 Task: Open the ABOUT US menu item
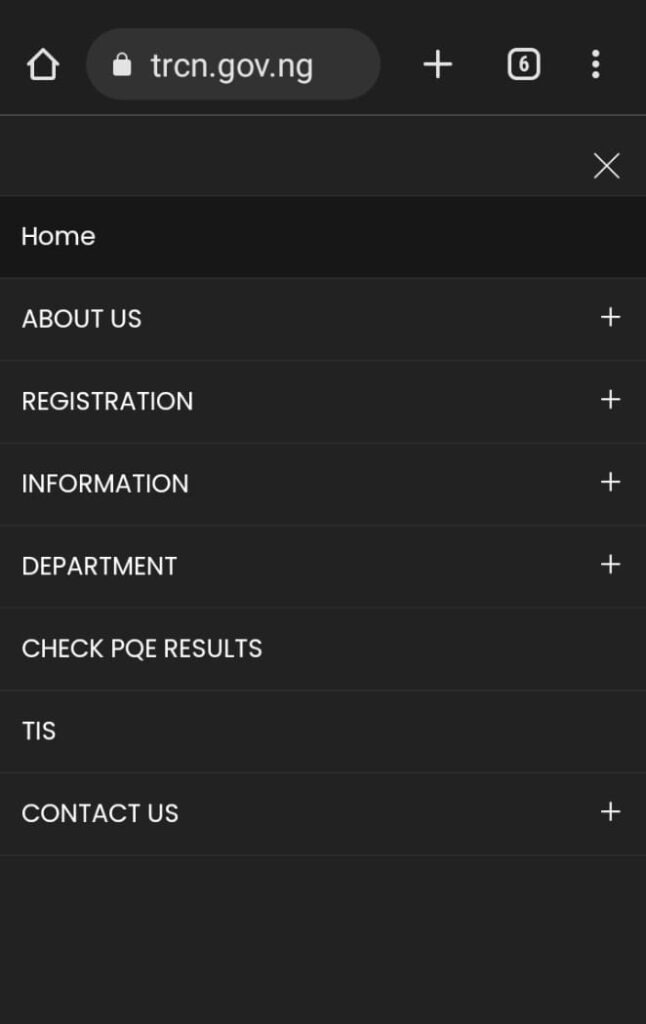[x=82, y=319]
